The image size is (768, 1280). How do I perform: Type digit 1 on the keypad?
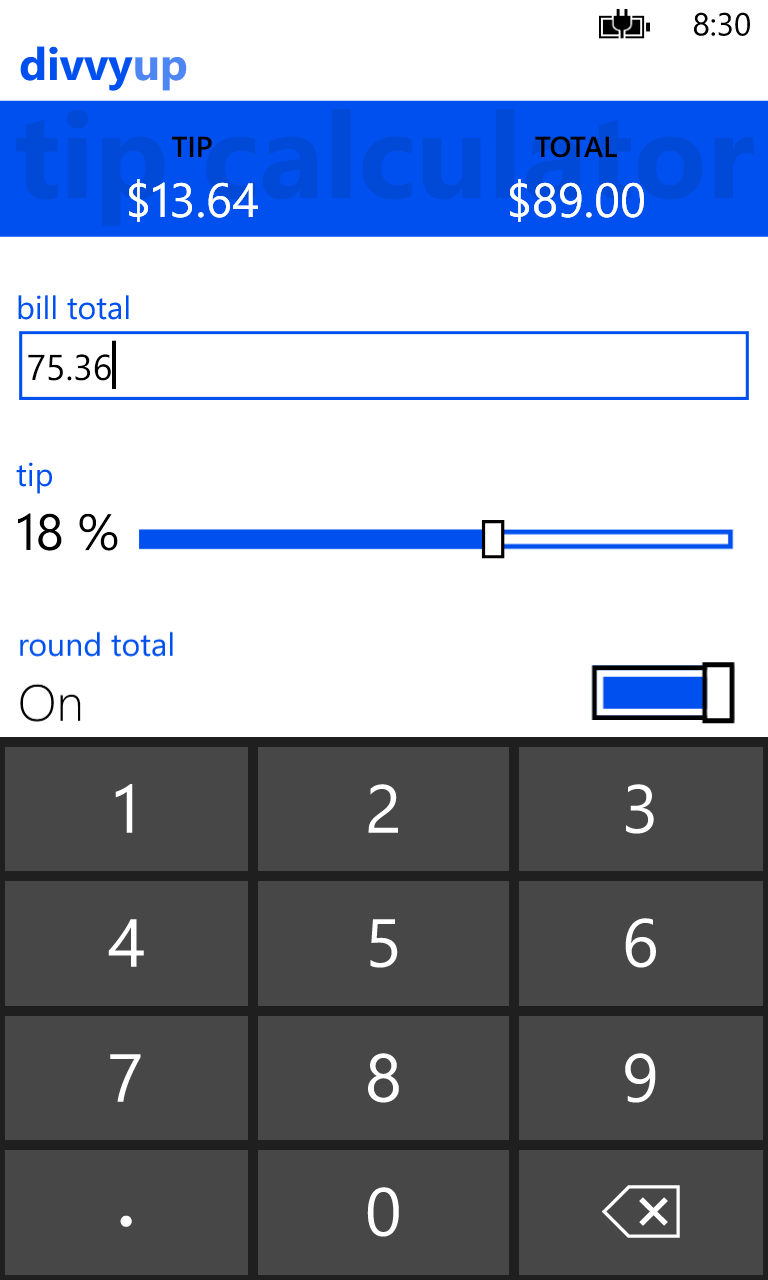pyautogui.click(x=126, y=809)
